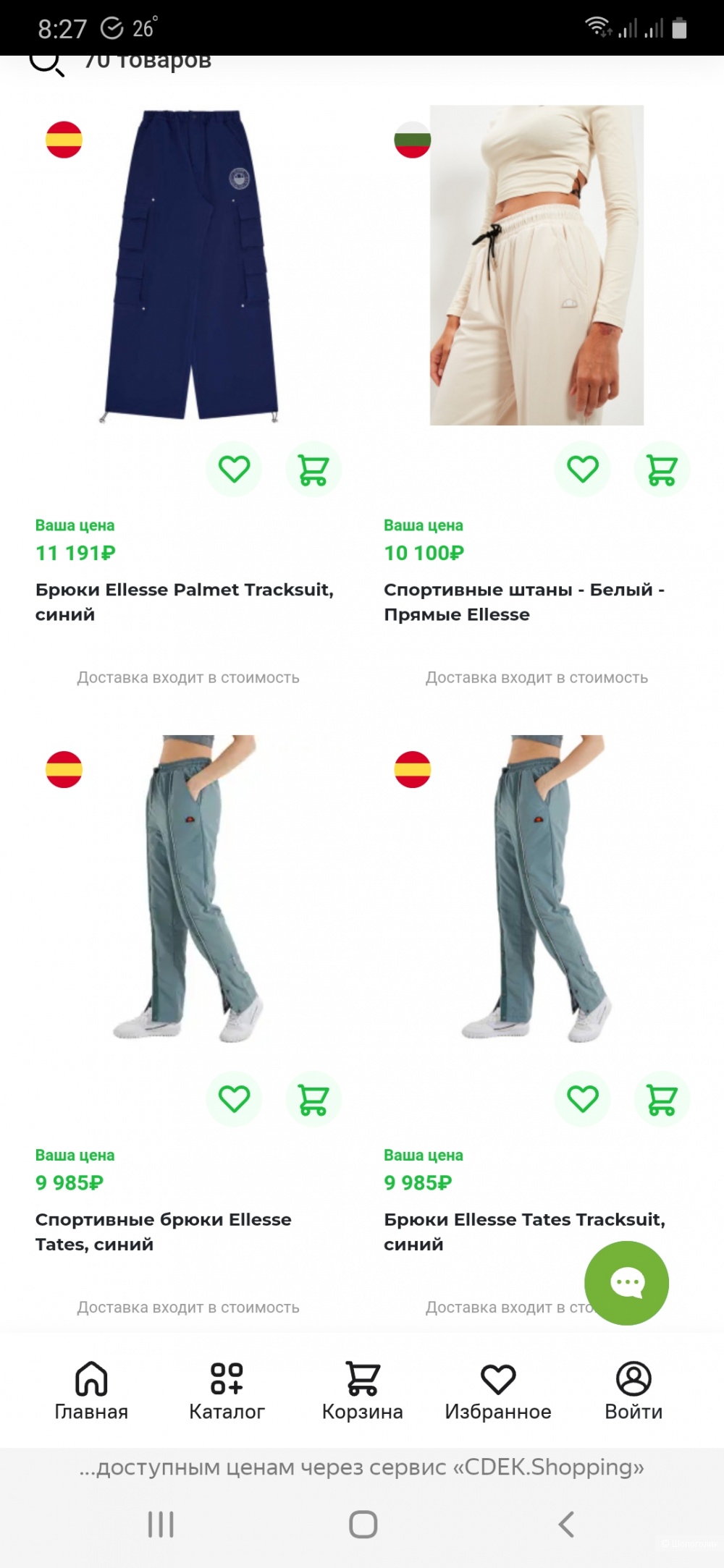View the Спортивные брюки Ellesse Tates product
724x1568 pixels.
pos(188,890)
